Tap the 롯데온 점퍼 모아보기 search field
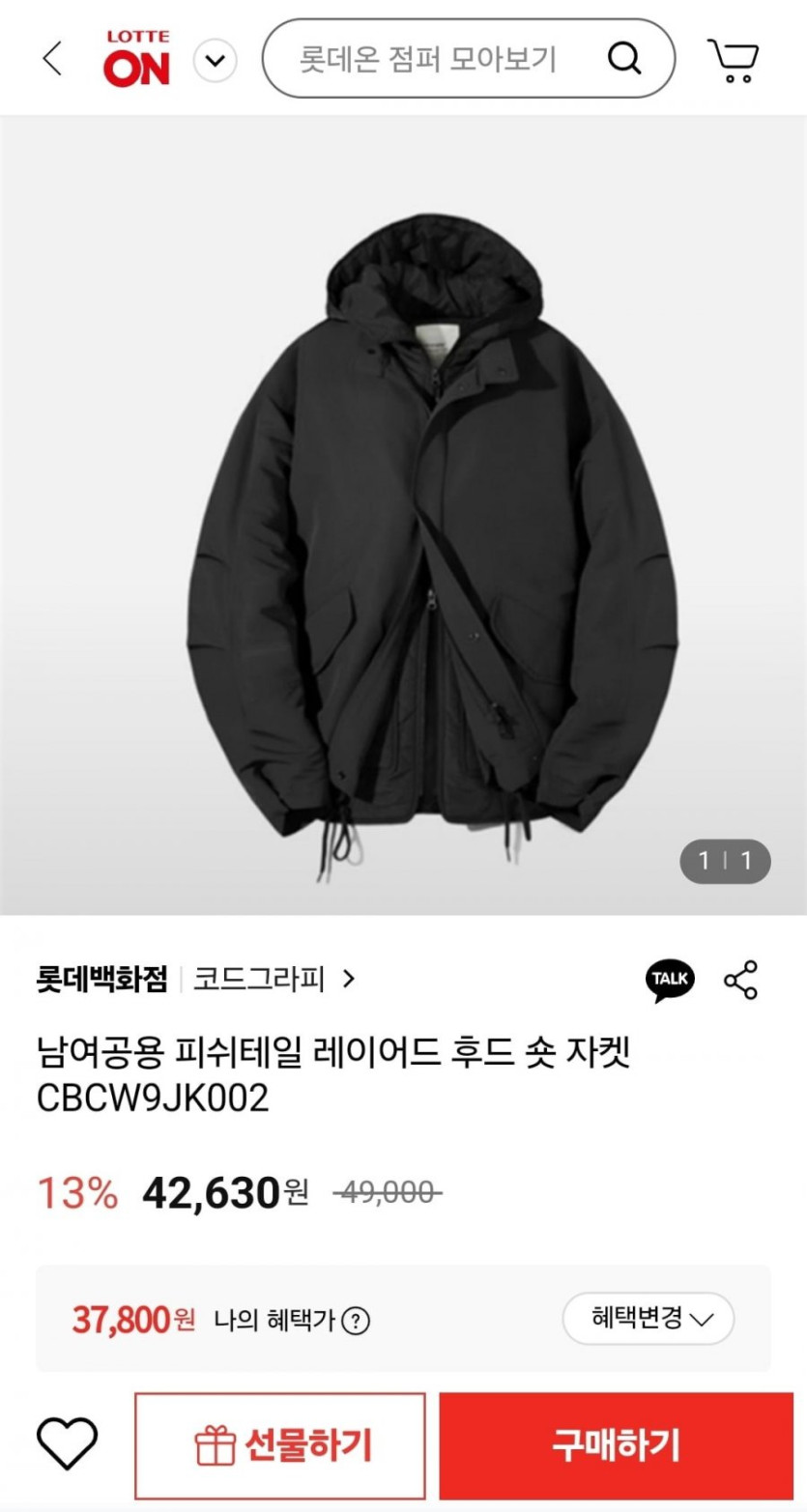This screenshot has width=807, height=1512. pyautogui.click(x=427, y=59)
